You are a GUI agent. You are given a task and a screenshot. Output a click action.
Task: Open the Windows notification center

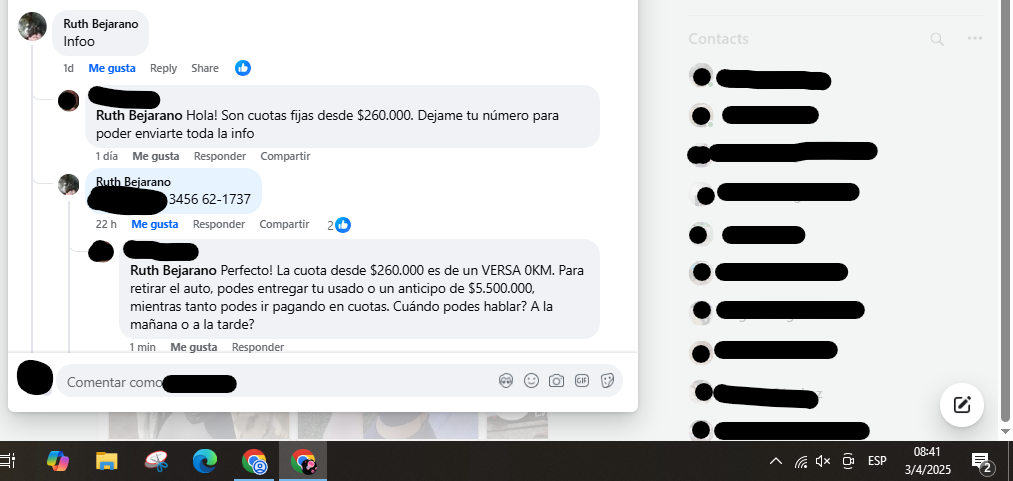(x=981, y=461)
